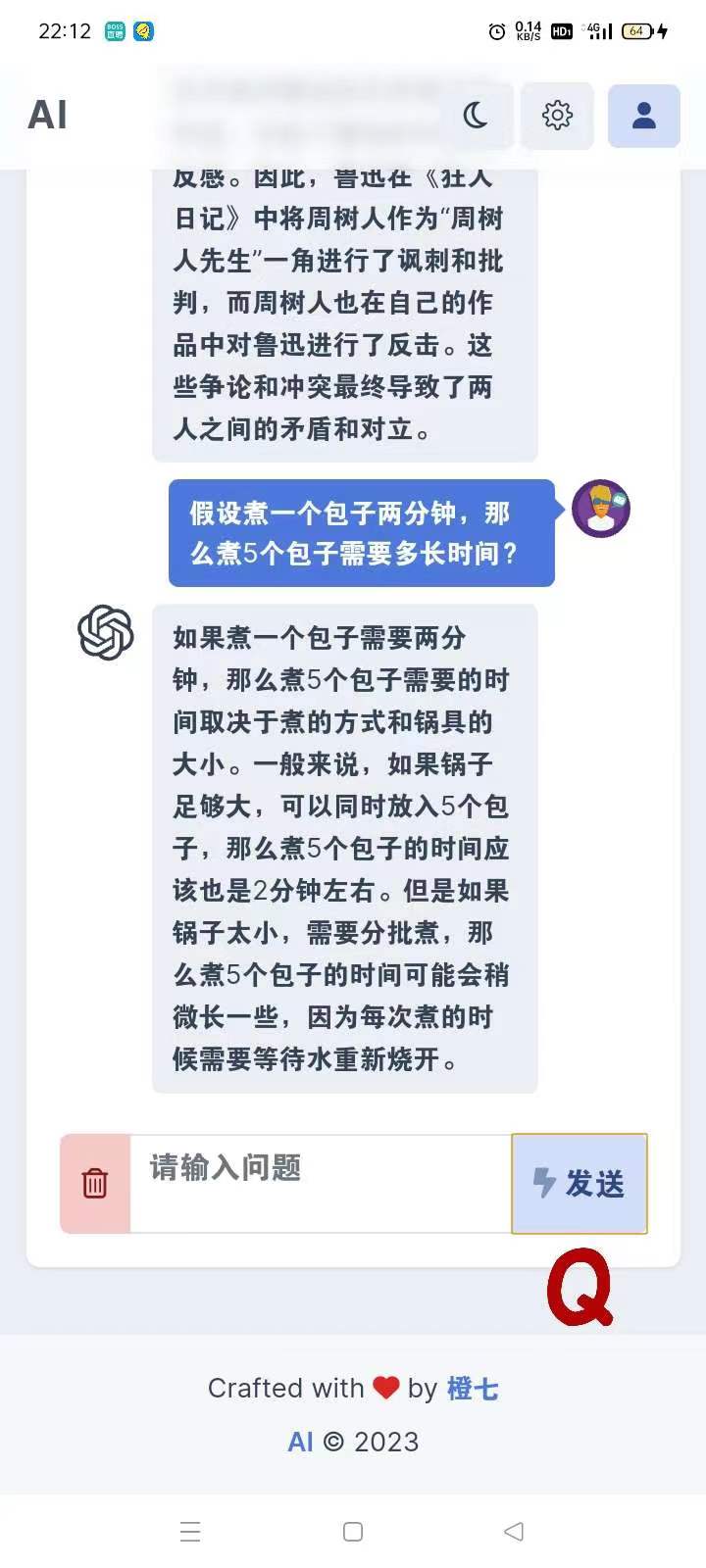Focus the 请输入问题 input field
Image resolution: width=706 pixels, height=1568 pixels.
click(320, 1184)
